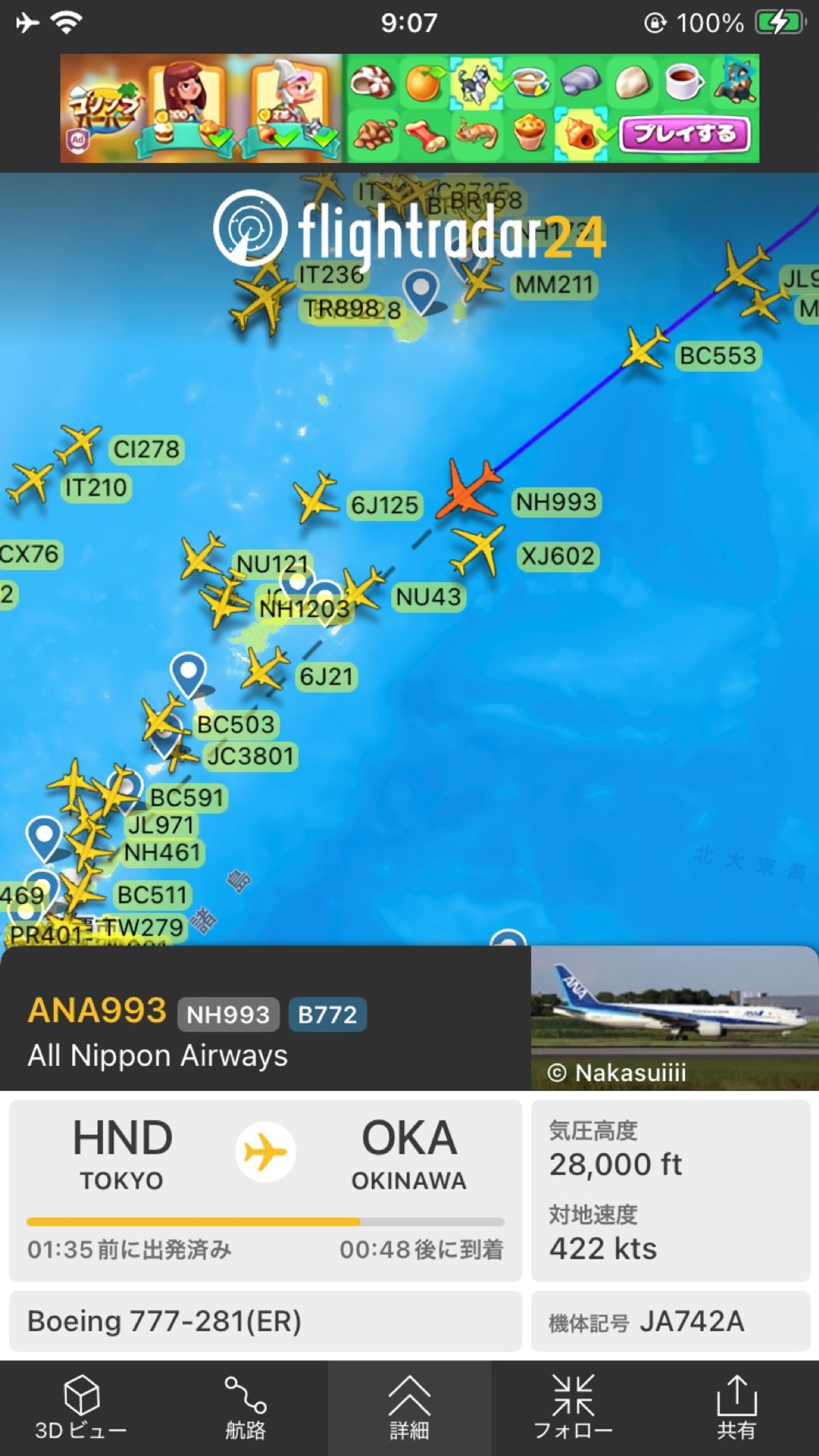Viewport: 819px width, 1456px height.
Task: Show the 航路 route
Action: 245,1407
